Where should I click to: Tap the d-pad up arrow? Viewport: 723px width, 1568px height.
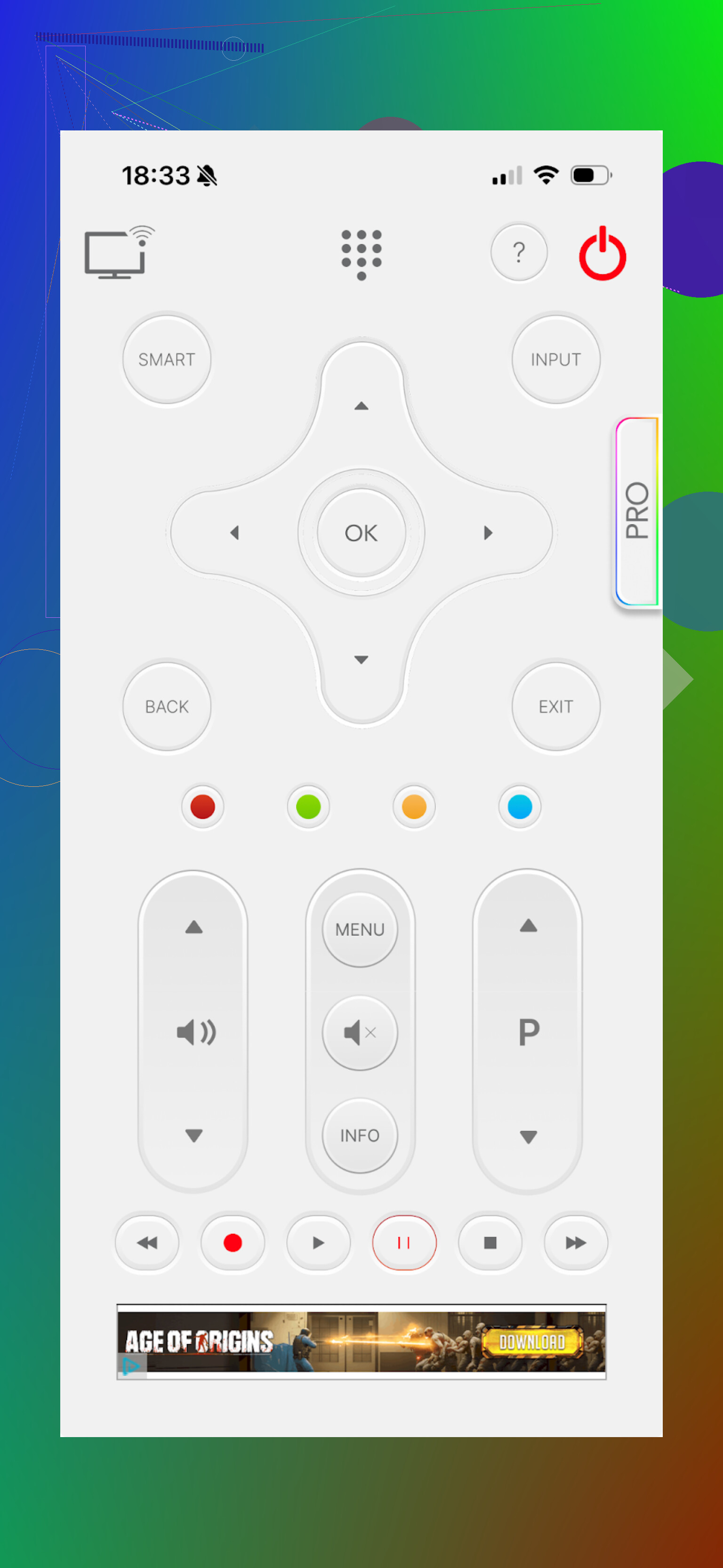click(361, 405)
